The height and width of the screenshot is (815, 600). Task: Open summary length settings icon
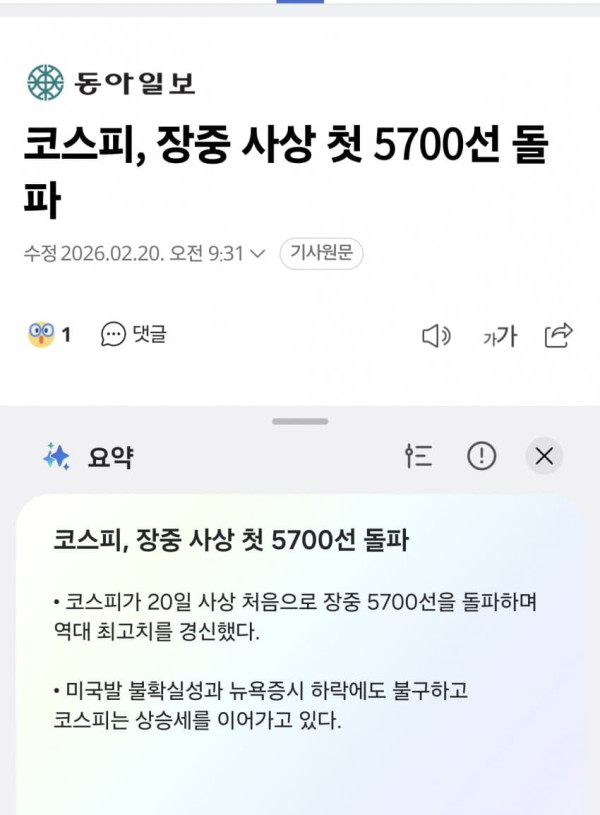coord(419,457)
